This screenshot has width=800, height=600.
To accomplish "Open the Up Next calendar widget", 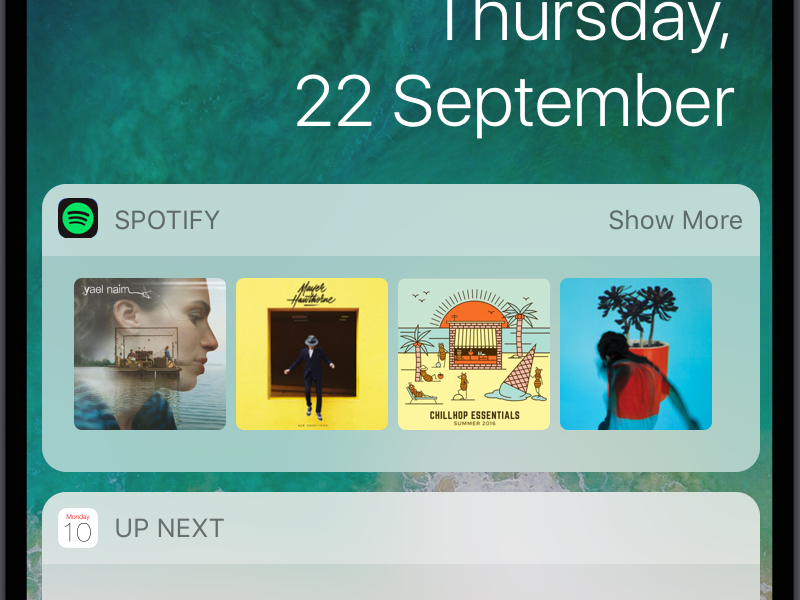I will click(169, 528).
